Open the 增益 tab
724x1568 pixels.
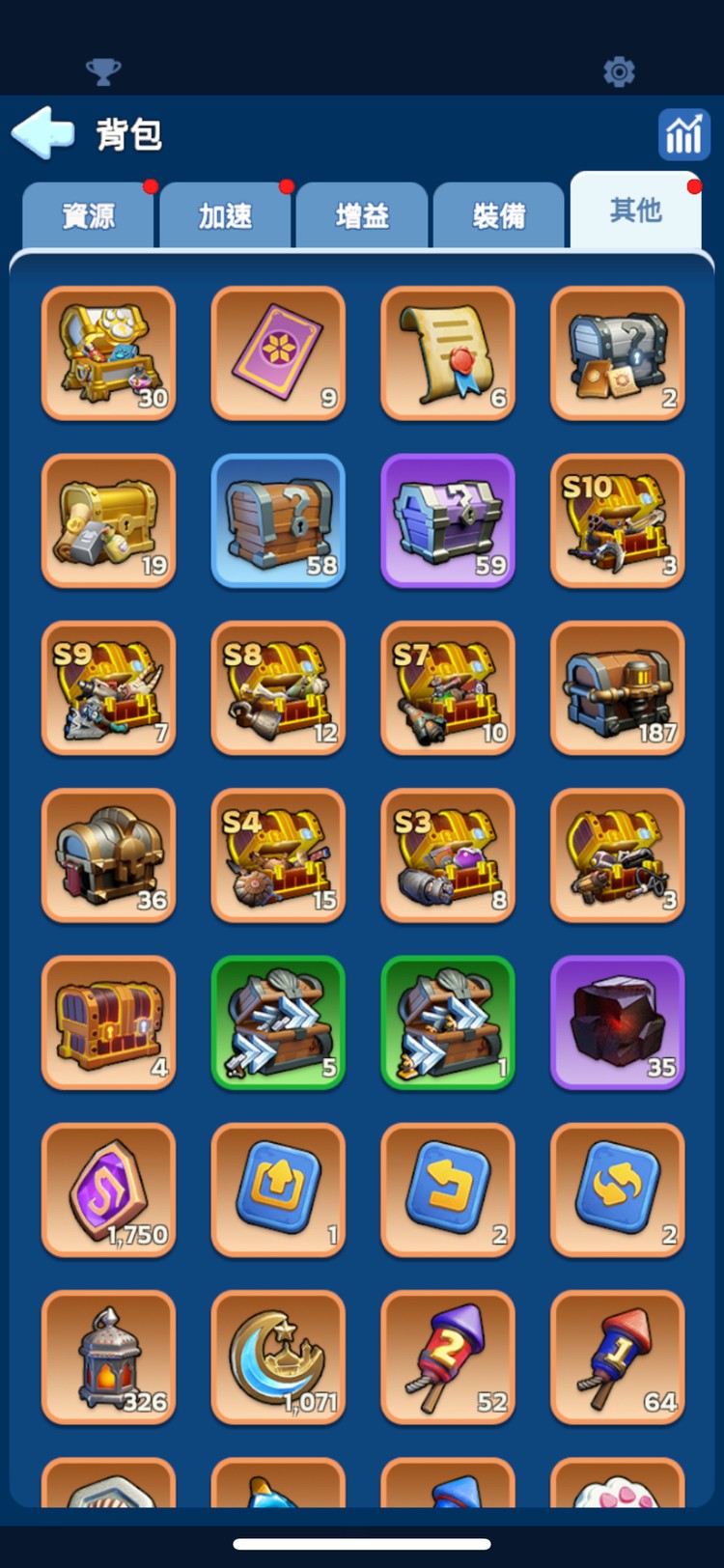(x=362, y=214)
